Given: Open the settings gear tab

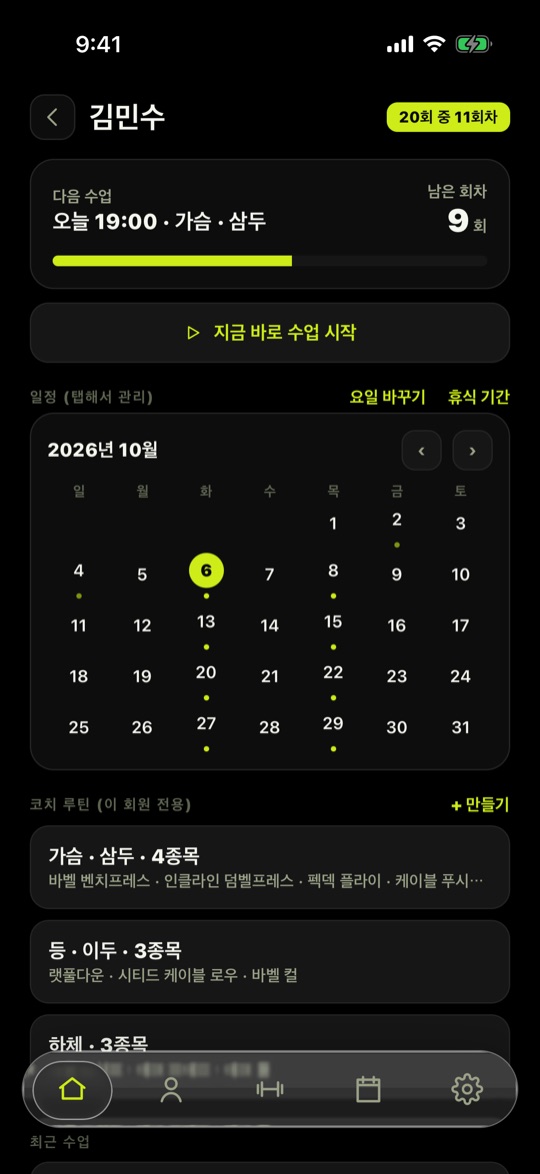Looking at the screenshot, I should point(467,1089).
